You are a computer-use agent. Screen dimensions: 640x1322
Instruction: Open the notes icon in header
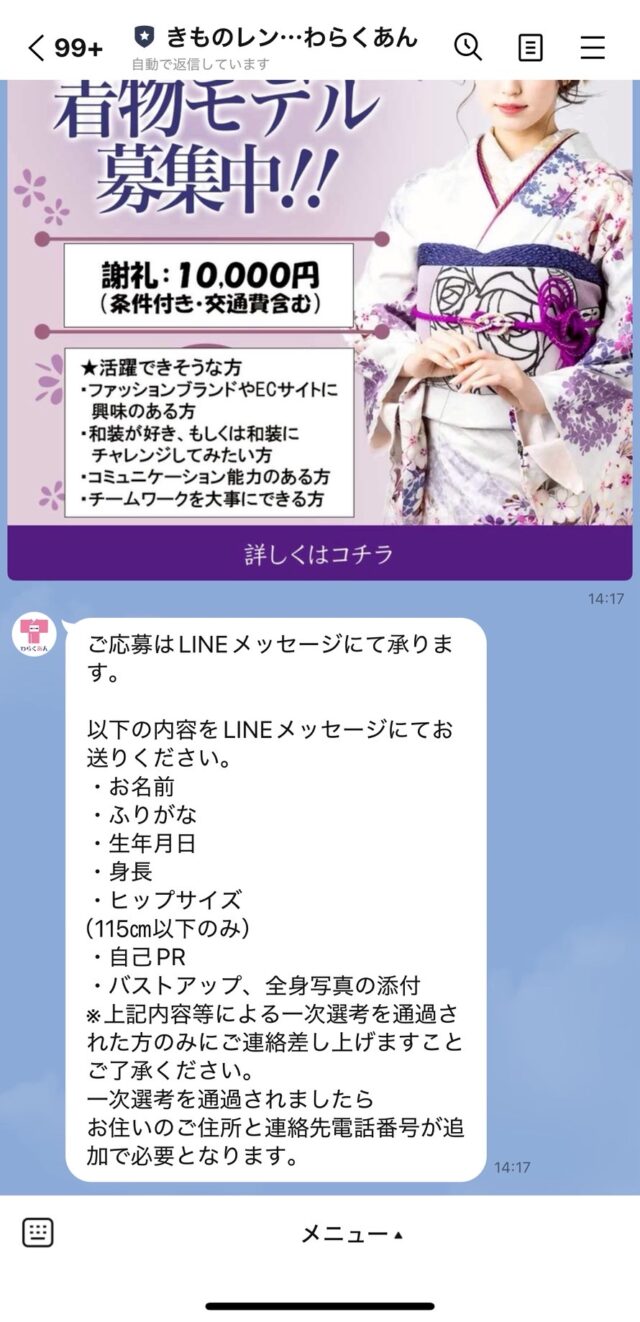(x=530, y=47)
